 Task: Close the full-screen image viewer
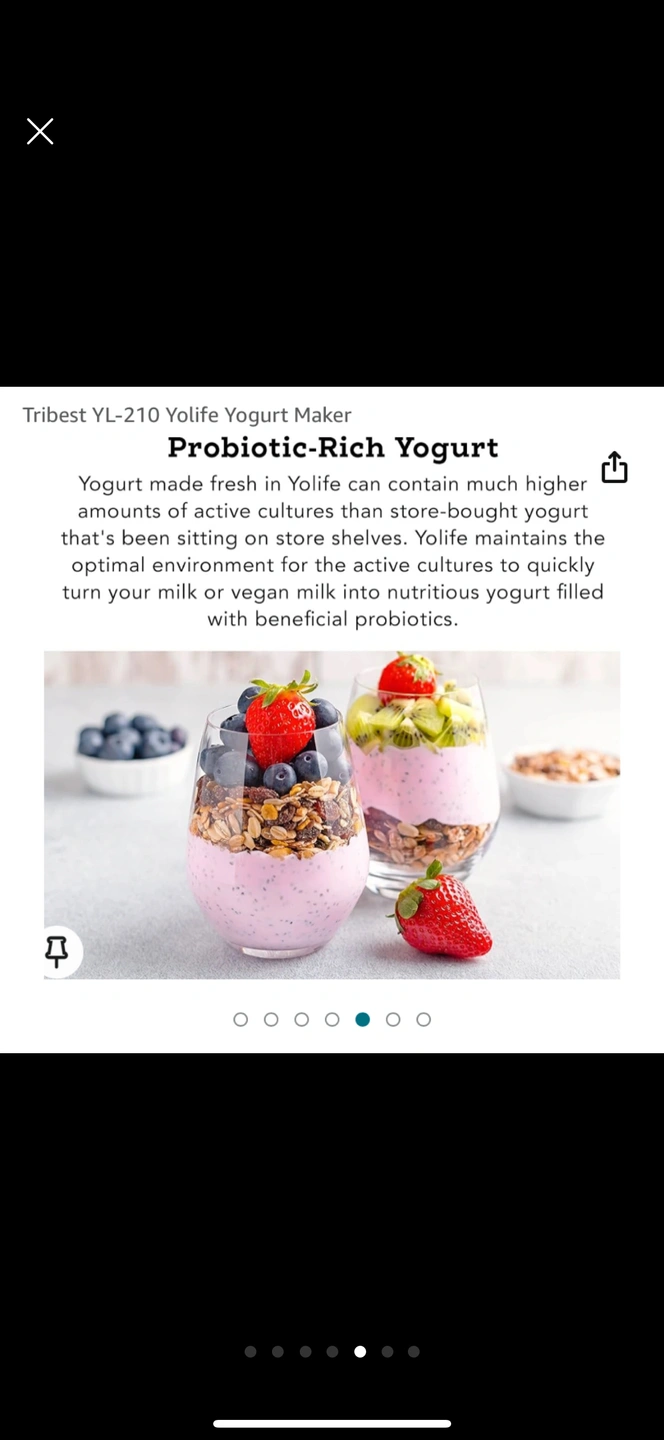(x=40, y=131)
